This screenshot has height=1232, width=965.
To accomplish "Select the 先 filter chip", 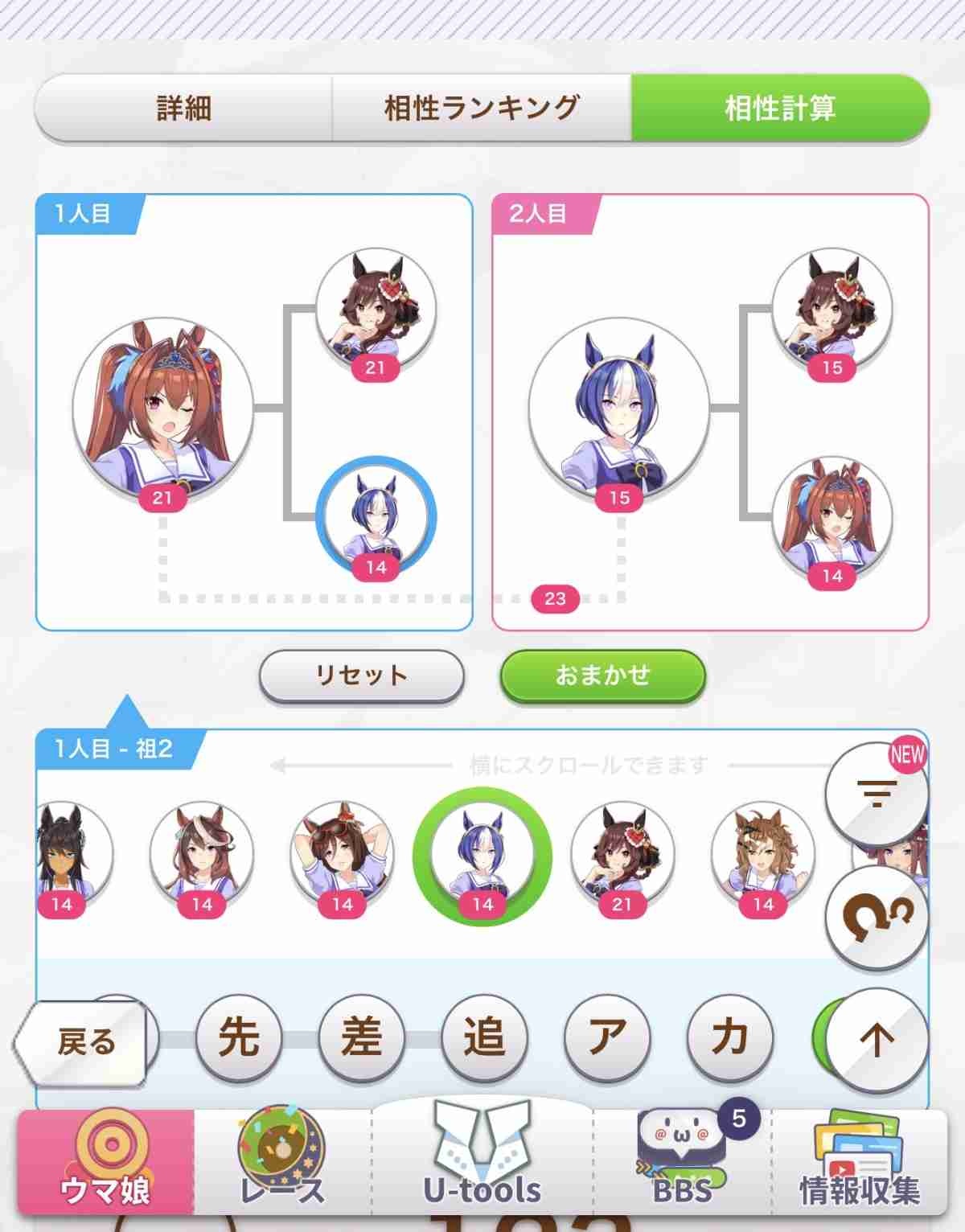I will [239, 1037].
